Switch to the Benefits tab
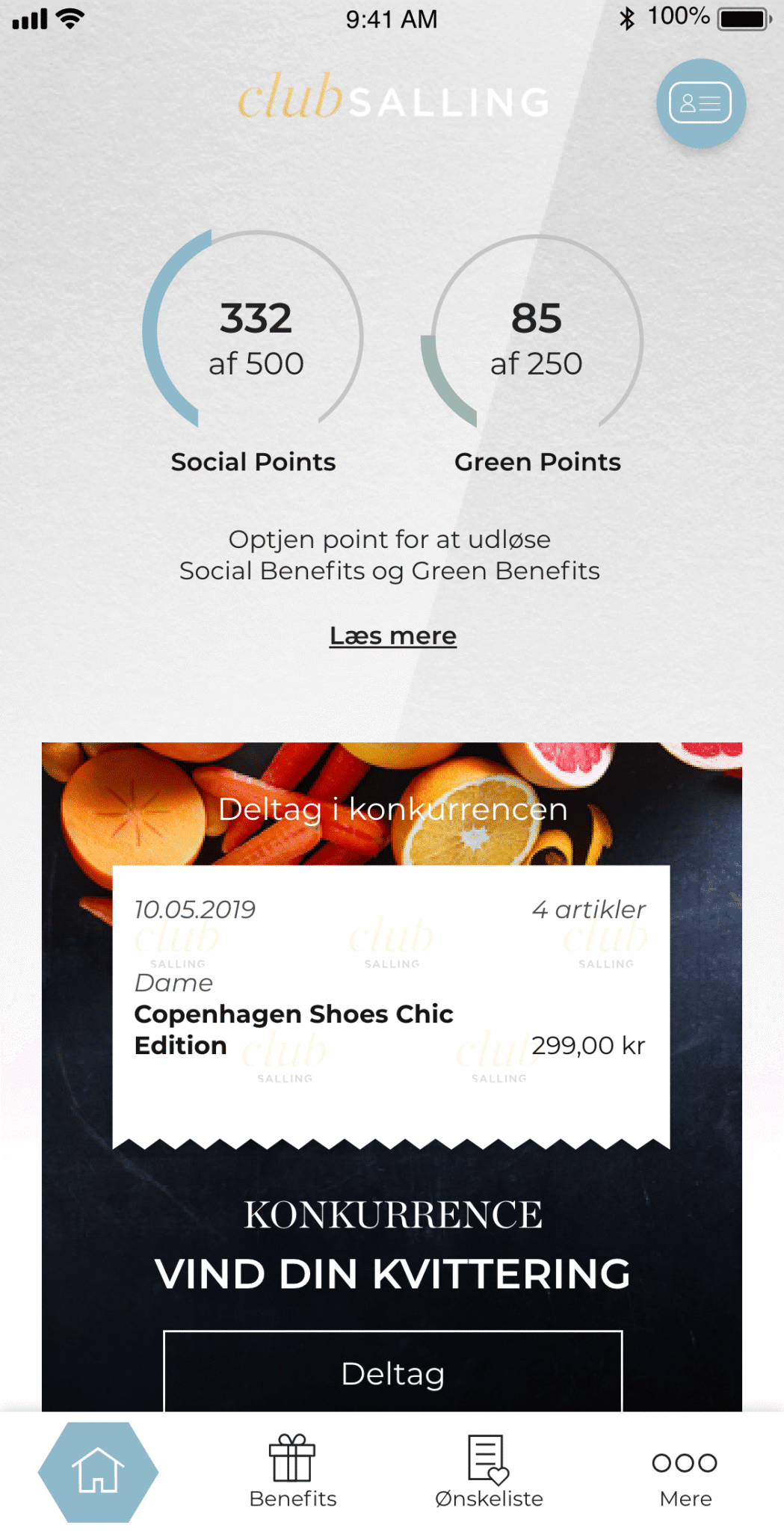Screen dimensions: 784x1531 (293, 1471)
